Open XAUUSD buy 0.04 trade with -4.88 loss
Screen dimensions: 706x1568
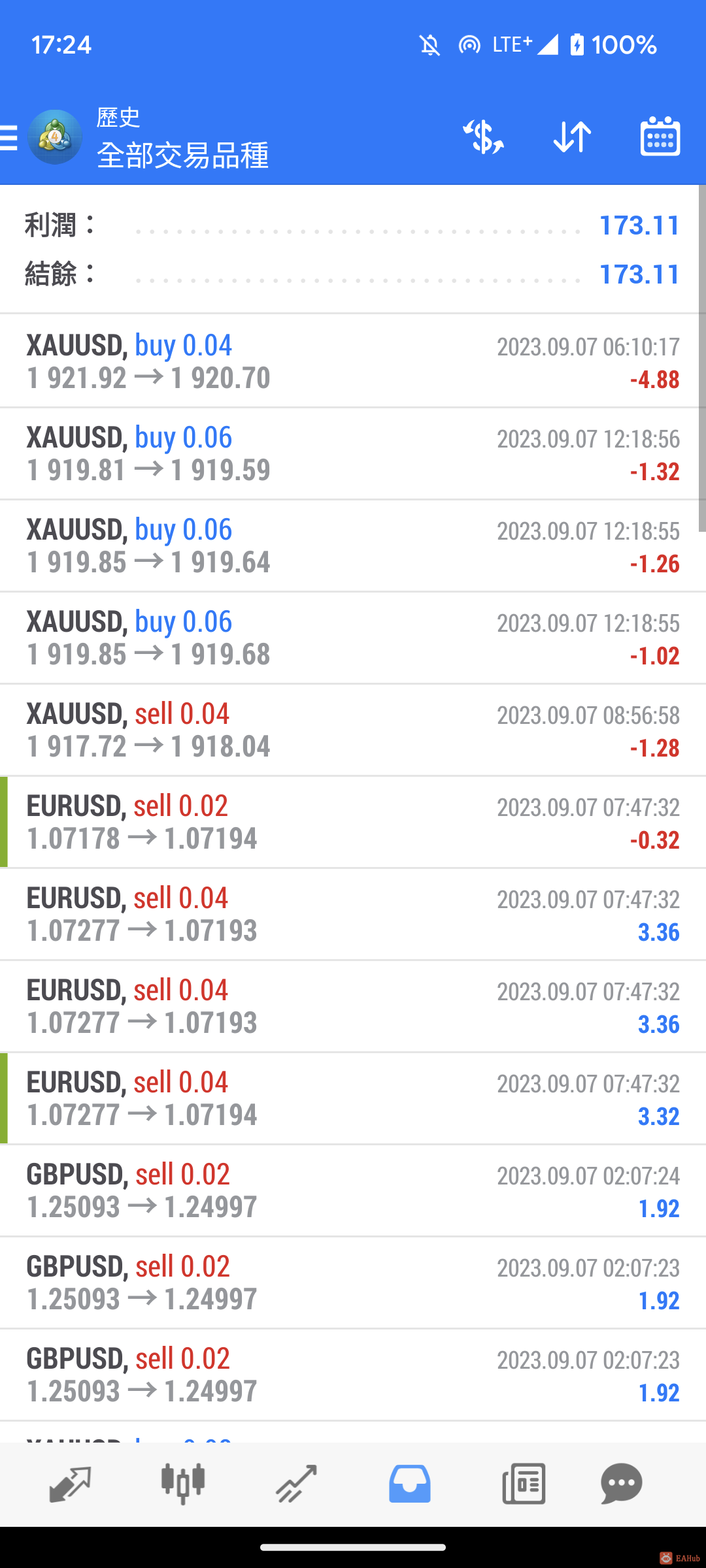(353, 361)
